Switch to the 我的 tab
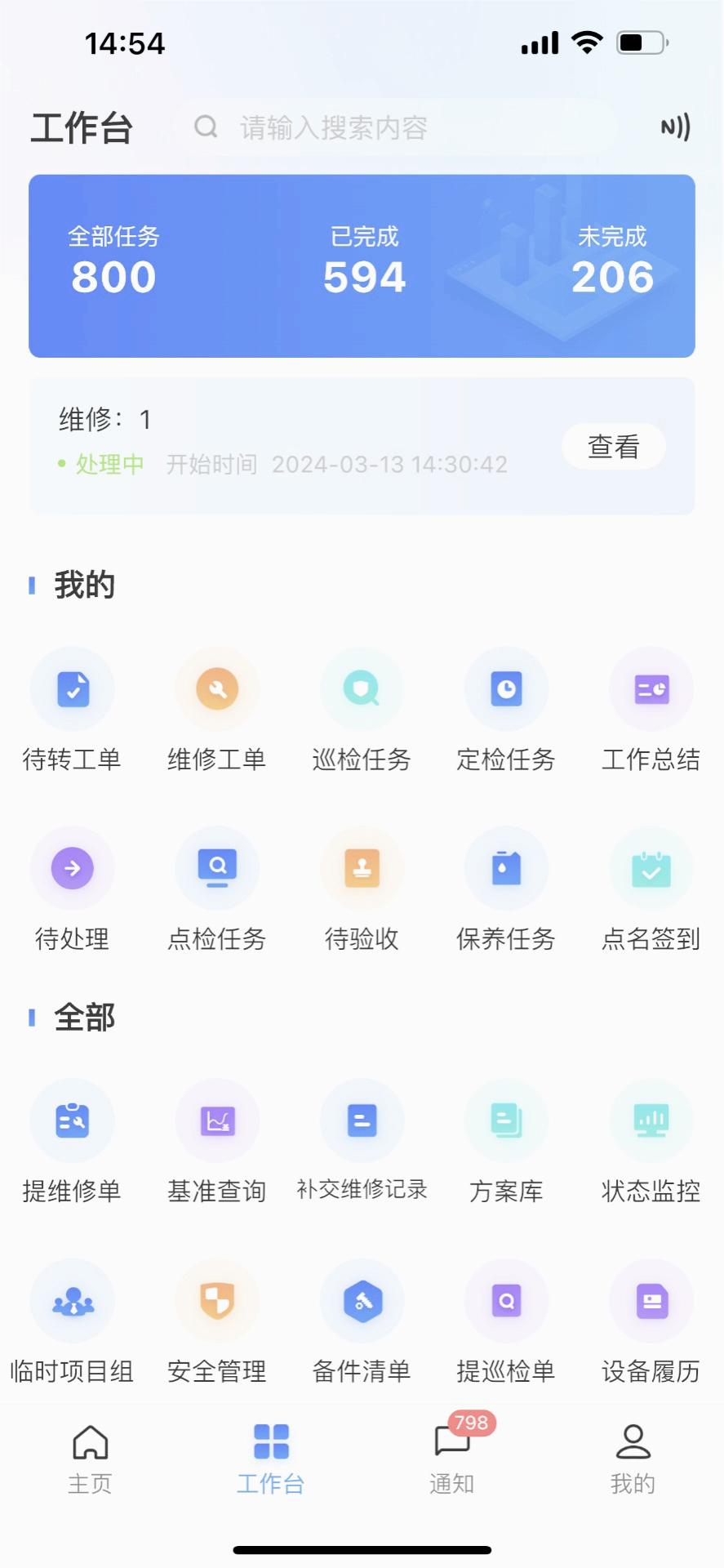 [x=633, y=1459]
